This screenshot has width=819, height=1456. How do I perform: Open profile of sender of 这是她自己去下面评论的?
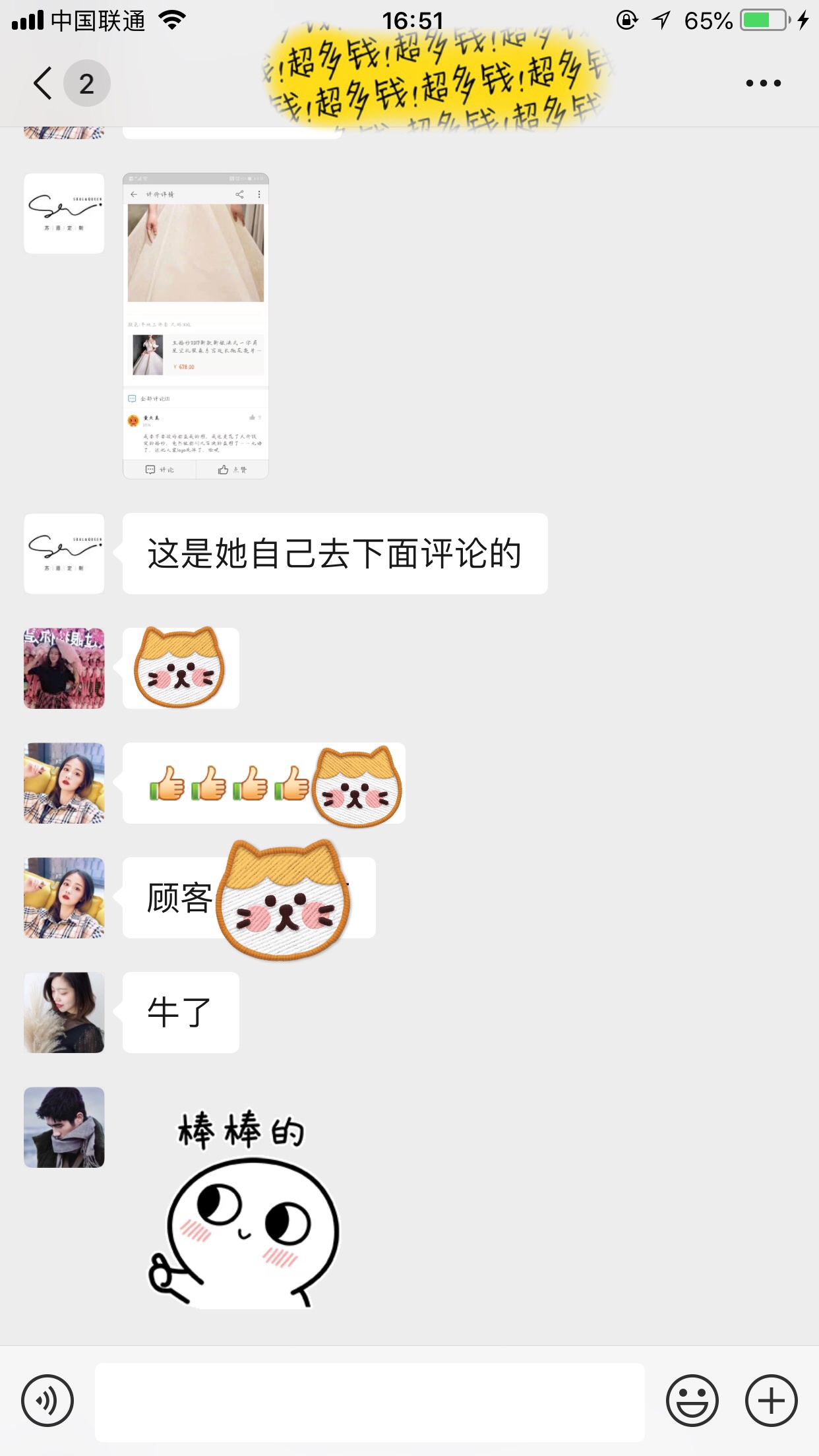click(64, 553)
